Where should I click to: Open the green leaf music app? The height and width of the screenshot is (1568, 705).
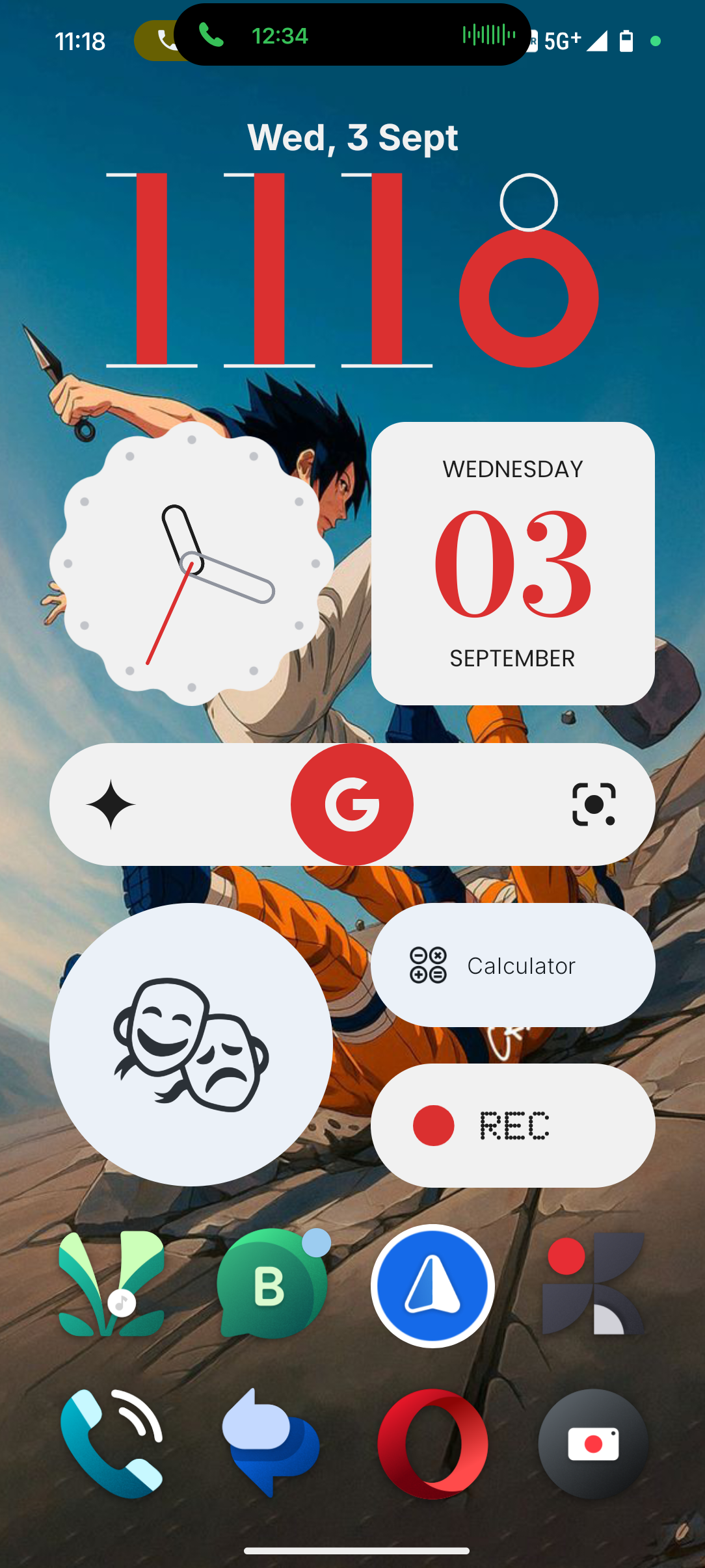click(111, 1285)
